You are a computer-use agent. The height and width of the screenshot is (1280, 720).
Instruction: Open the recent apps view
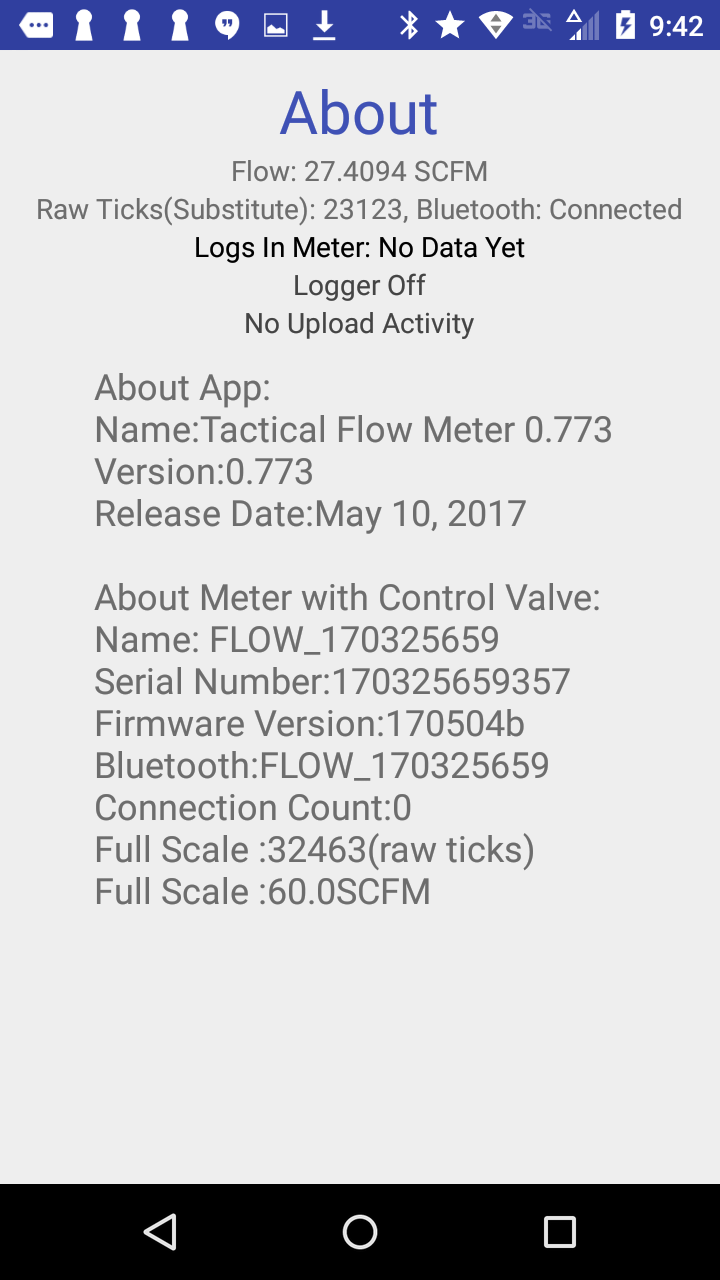[x=560, y=1232]
